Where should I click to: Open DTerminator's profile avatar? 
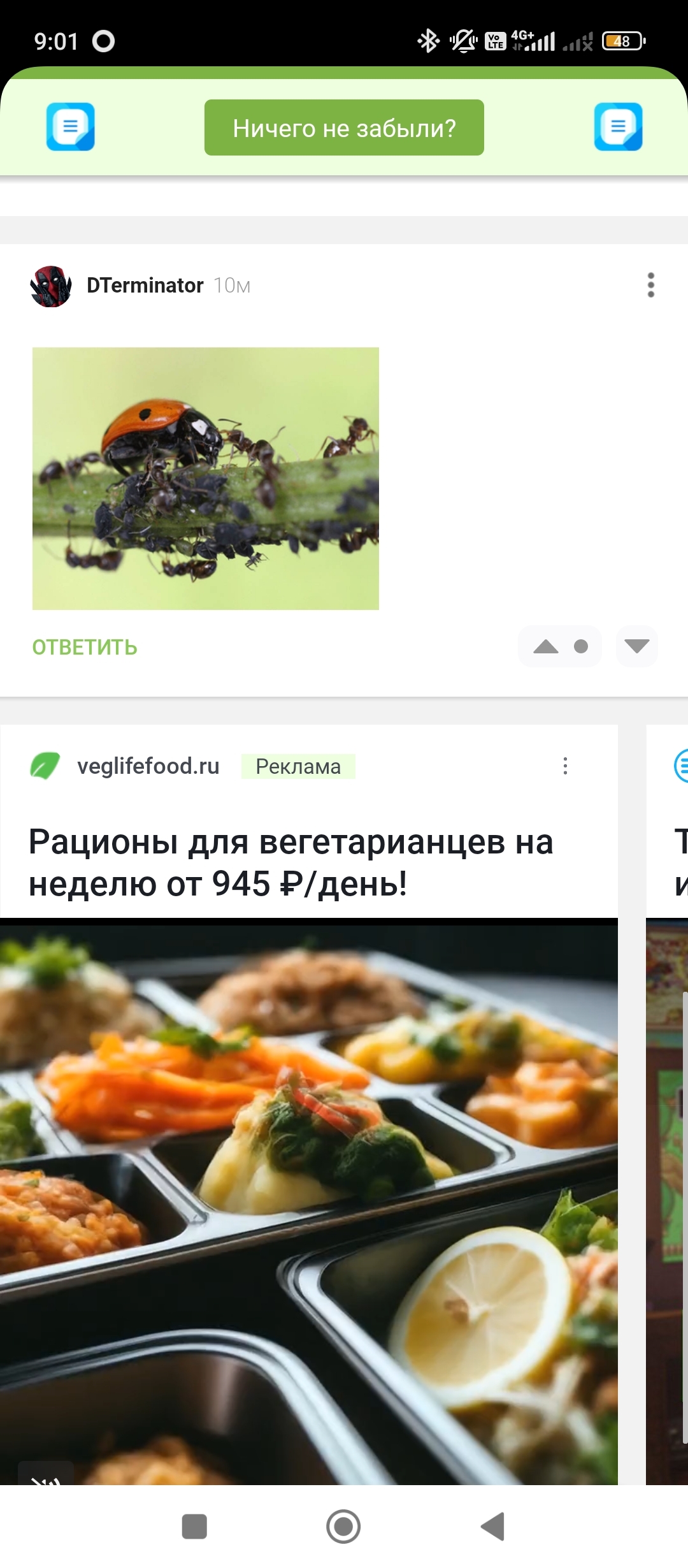pyautogui.click(x=51, y=286)
